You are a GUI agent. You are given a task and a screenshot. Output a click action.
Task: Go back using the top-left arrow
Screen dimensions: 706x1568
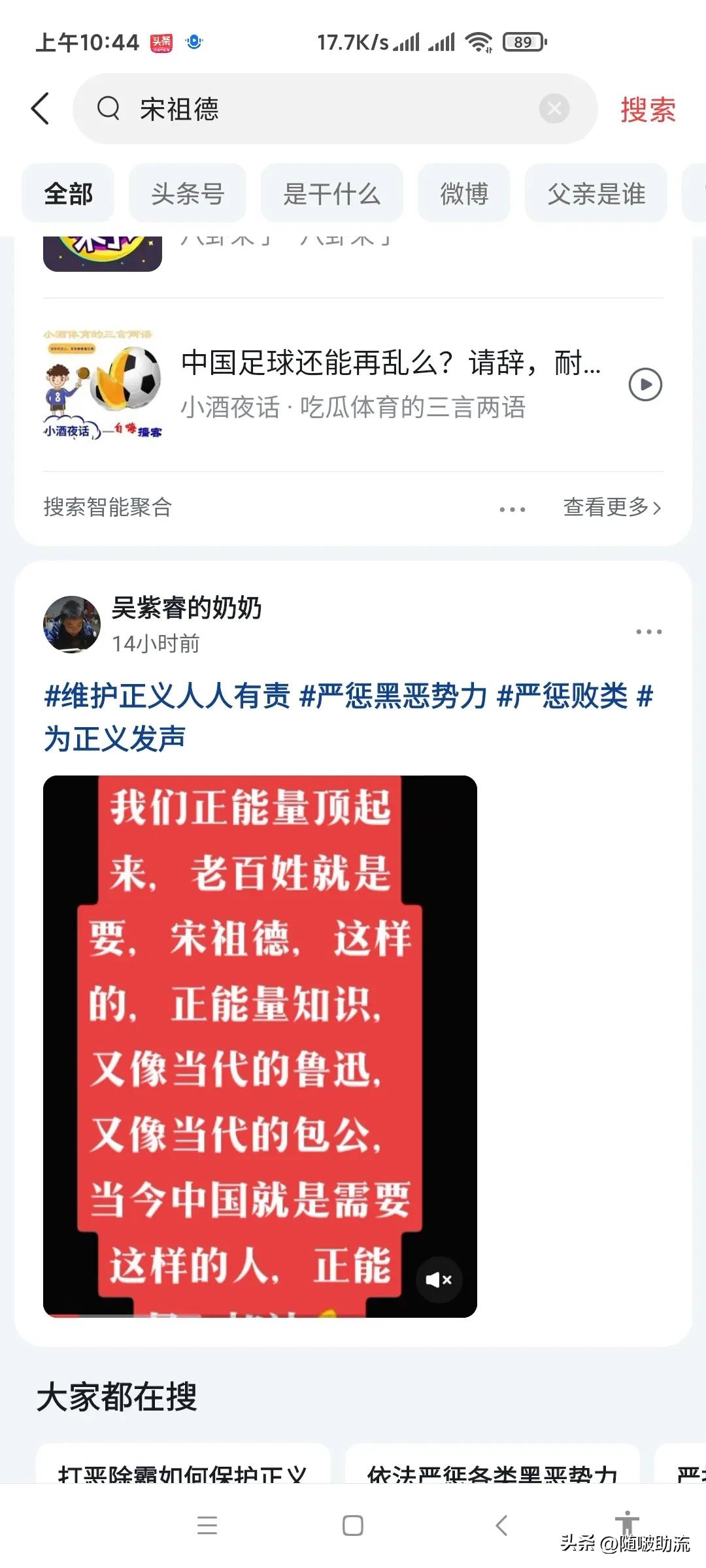click(41, 108)
